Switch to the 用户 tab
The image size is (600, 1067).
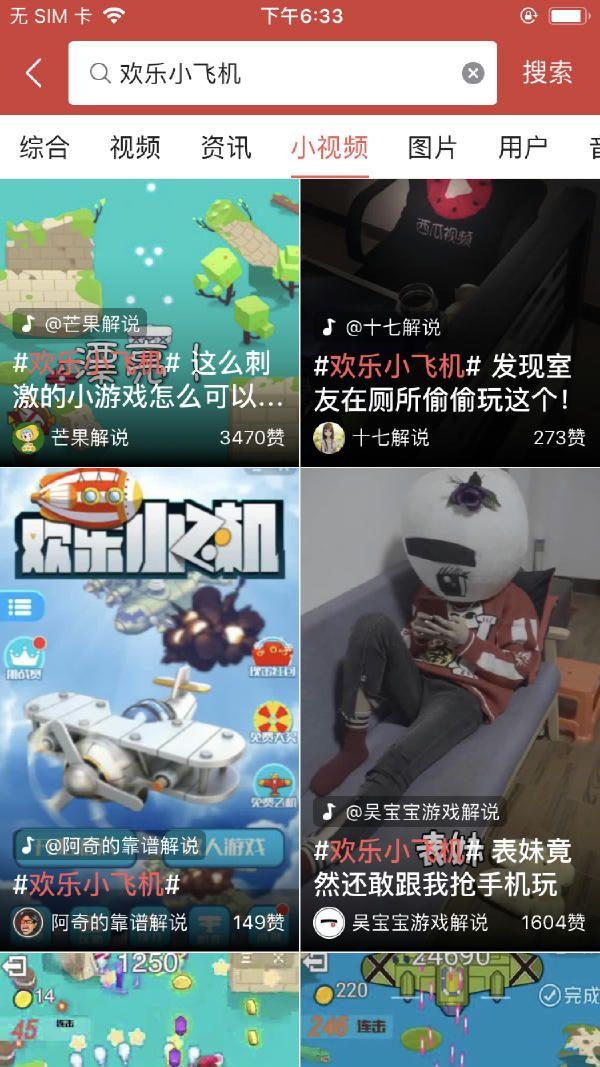click(523, 148)
